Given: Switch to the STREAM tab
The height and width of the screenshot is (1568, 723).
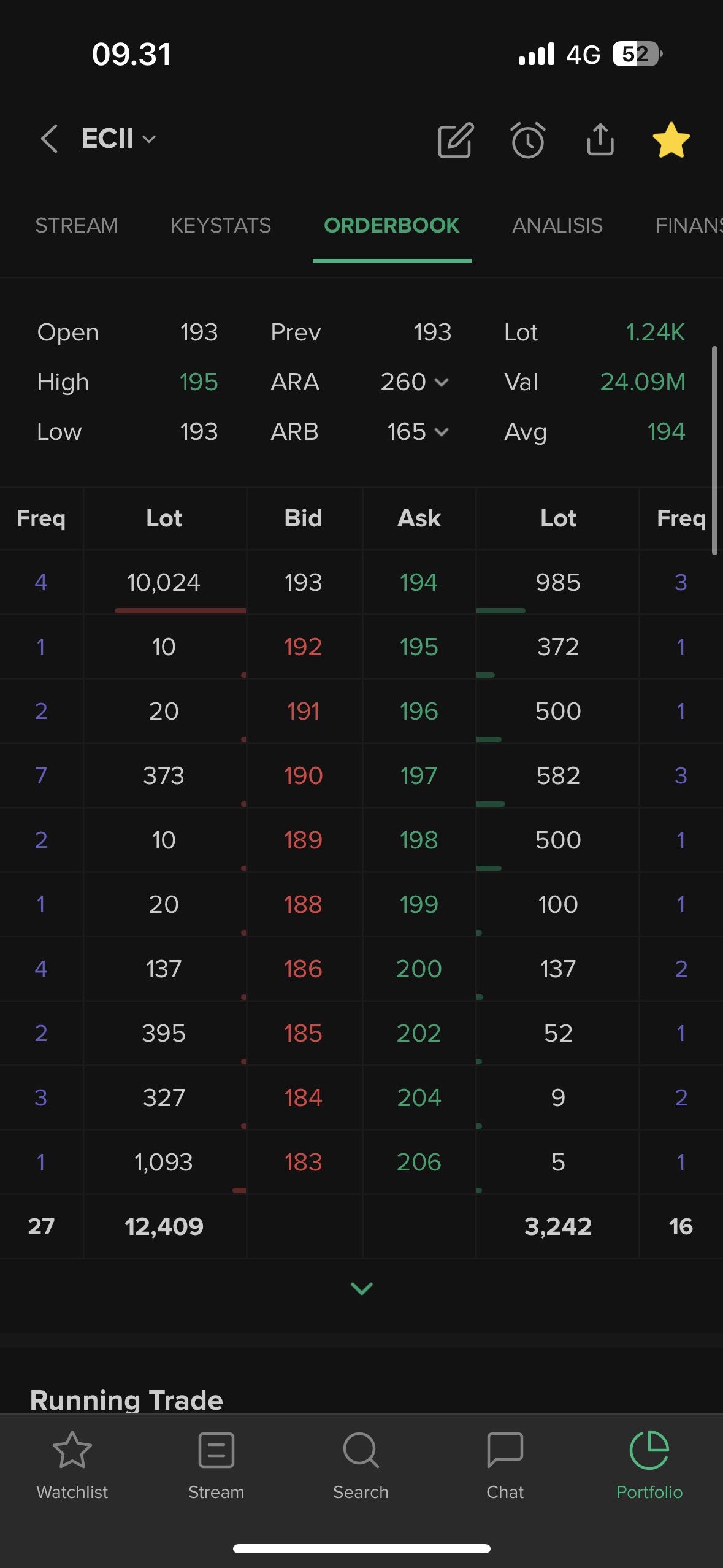Looking at the screenshot, I should (x=77, y=226).
